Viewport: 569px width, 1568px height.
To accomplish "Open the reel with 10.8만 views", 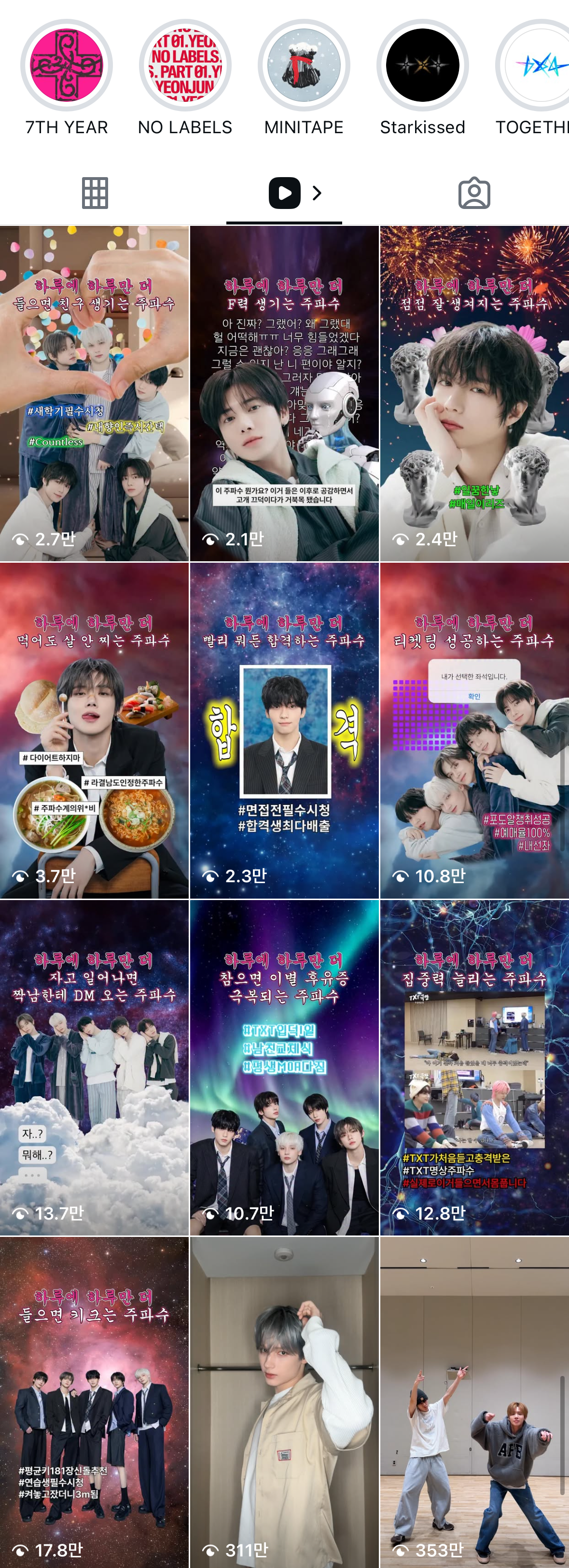I will (474, 731).
